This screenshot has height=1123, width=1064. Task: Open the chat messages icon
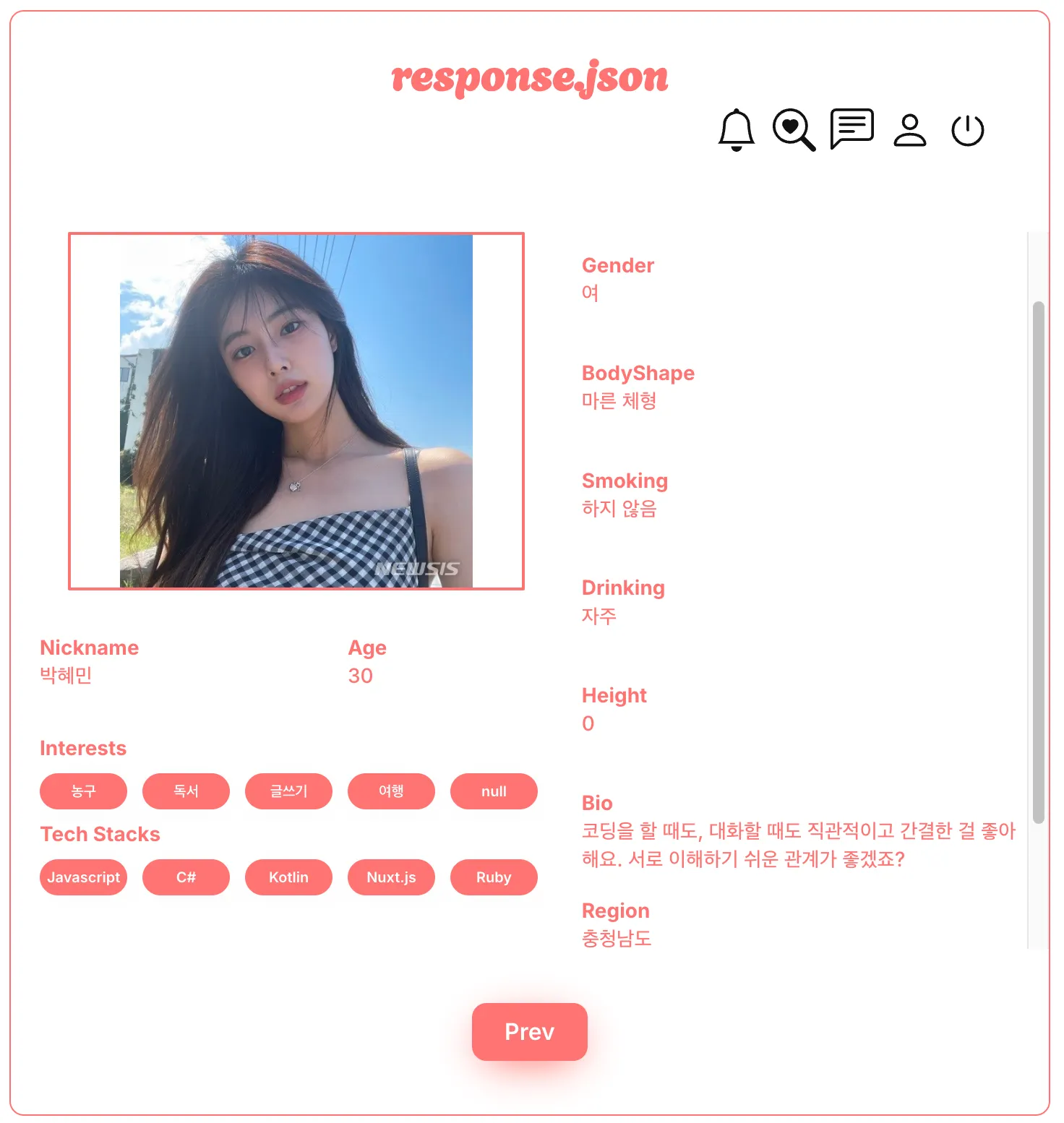(x=852, y=129)
